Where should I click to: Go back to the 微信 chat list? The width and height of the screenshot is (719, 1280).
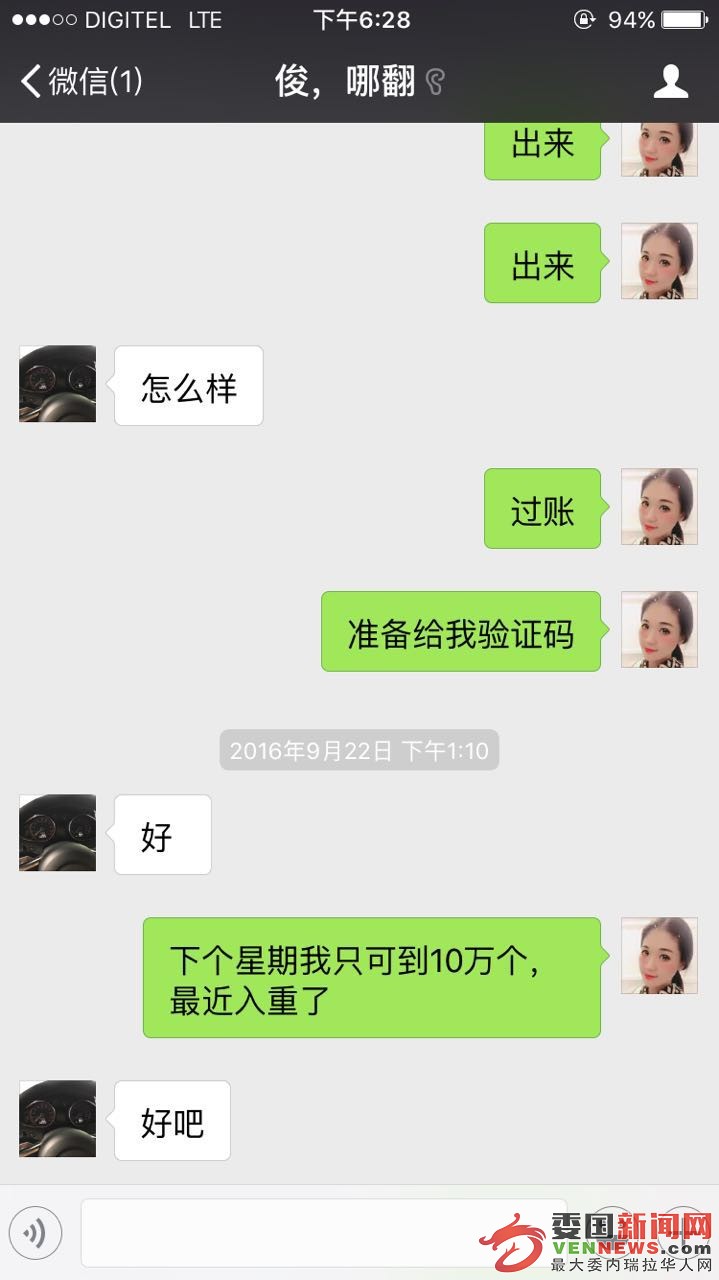coord(80,81)
